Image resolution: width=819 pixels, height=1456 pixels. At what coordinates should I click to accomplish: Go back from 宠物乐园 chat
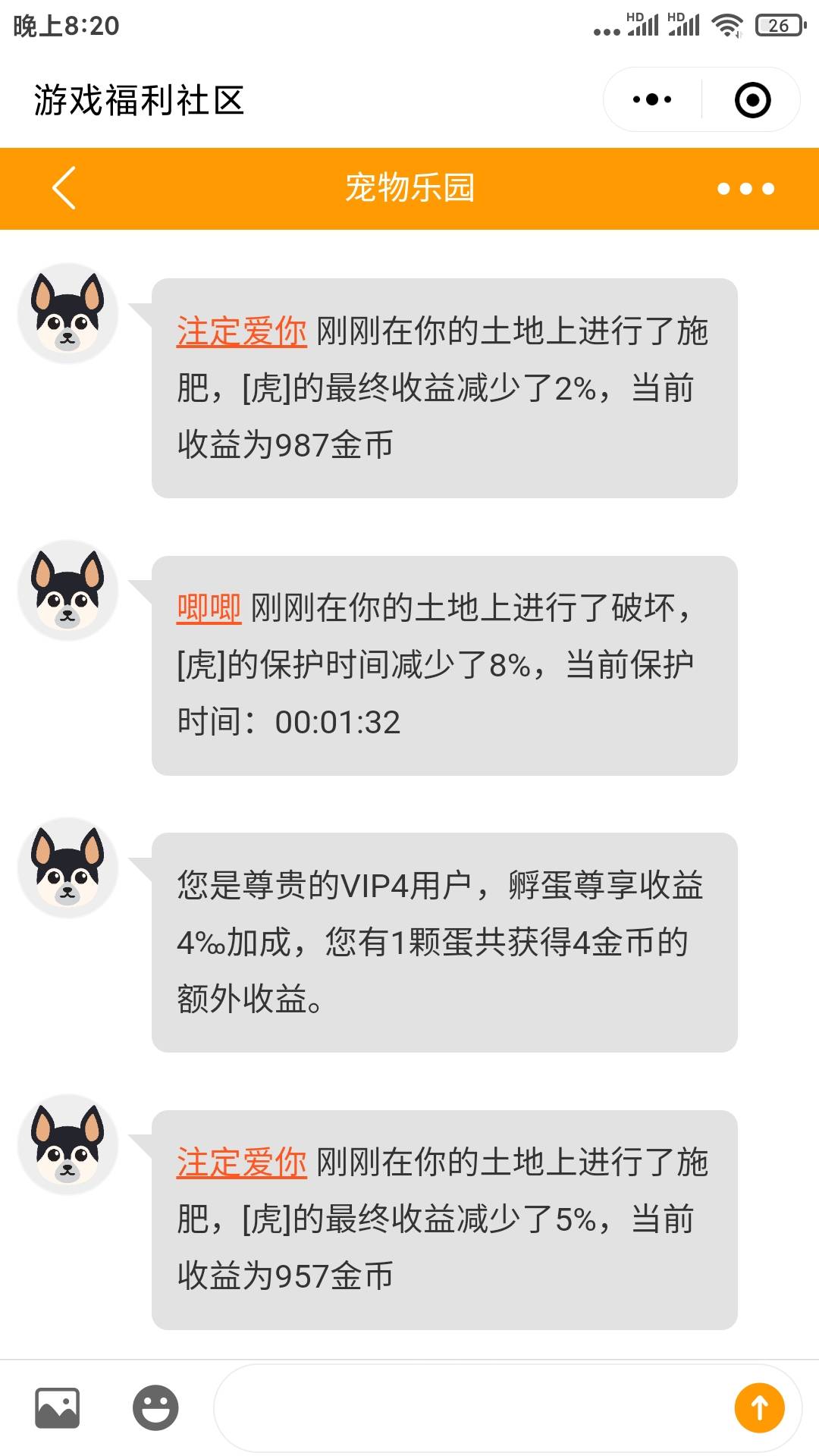[64, 188]
